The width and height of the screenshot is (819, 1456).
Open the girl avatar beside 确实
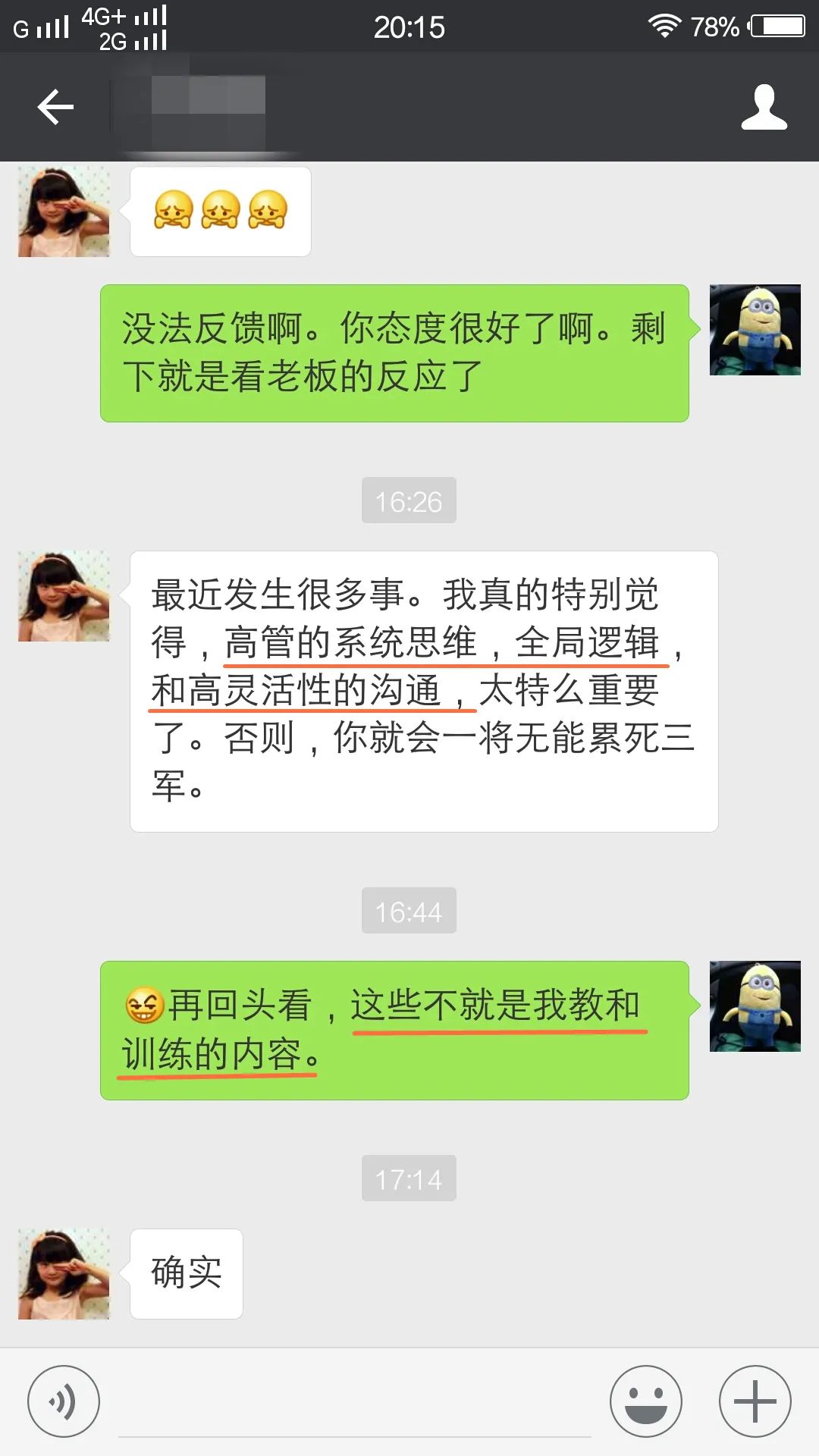[x=64, y=1274]
